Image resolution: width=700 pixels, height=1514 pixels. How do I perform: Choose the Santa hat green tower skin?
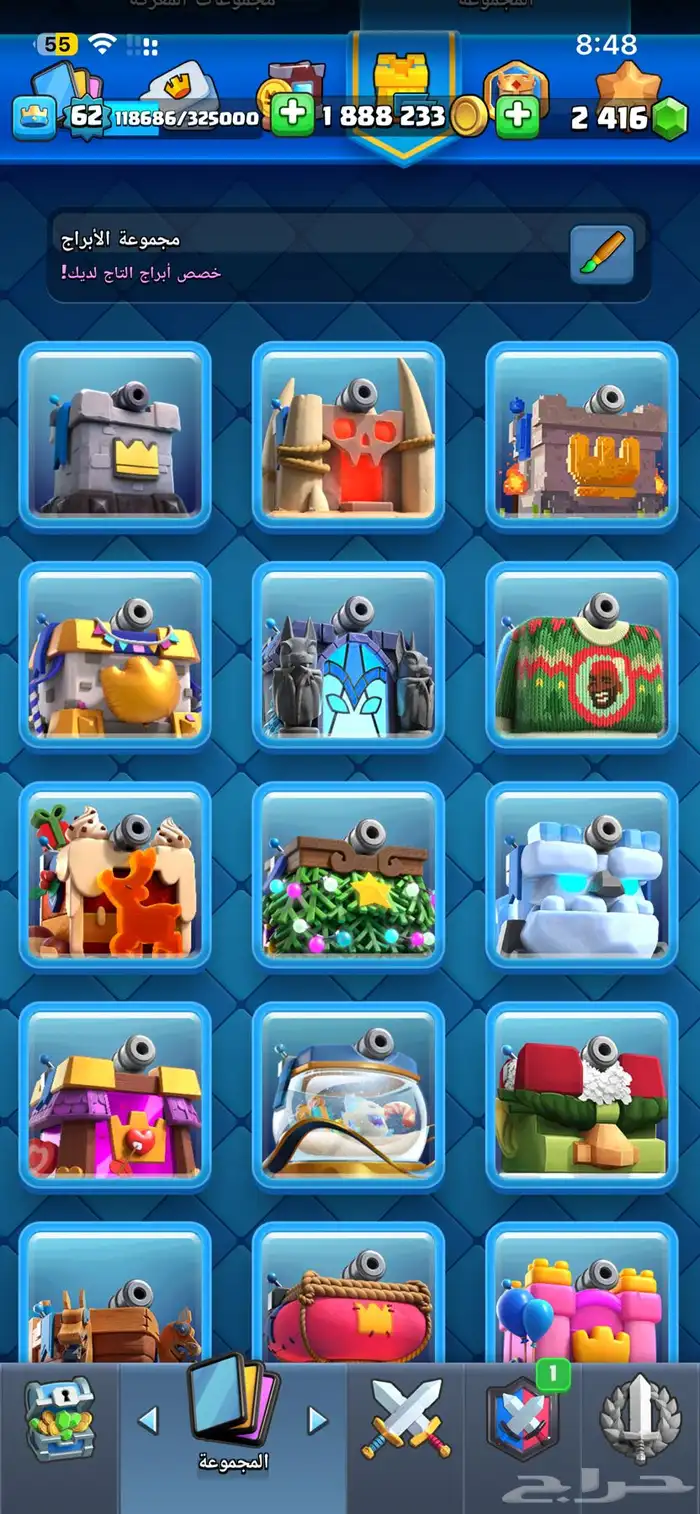(x=582, y=1096)
